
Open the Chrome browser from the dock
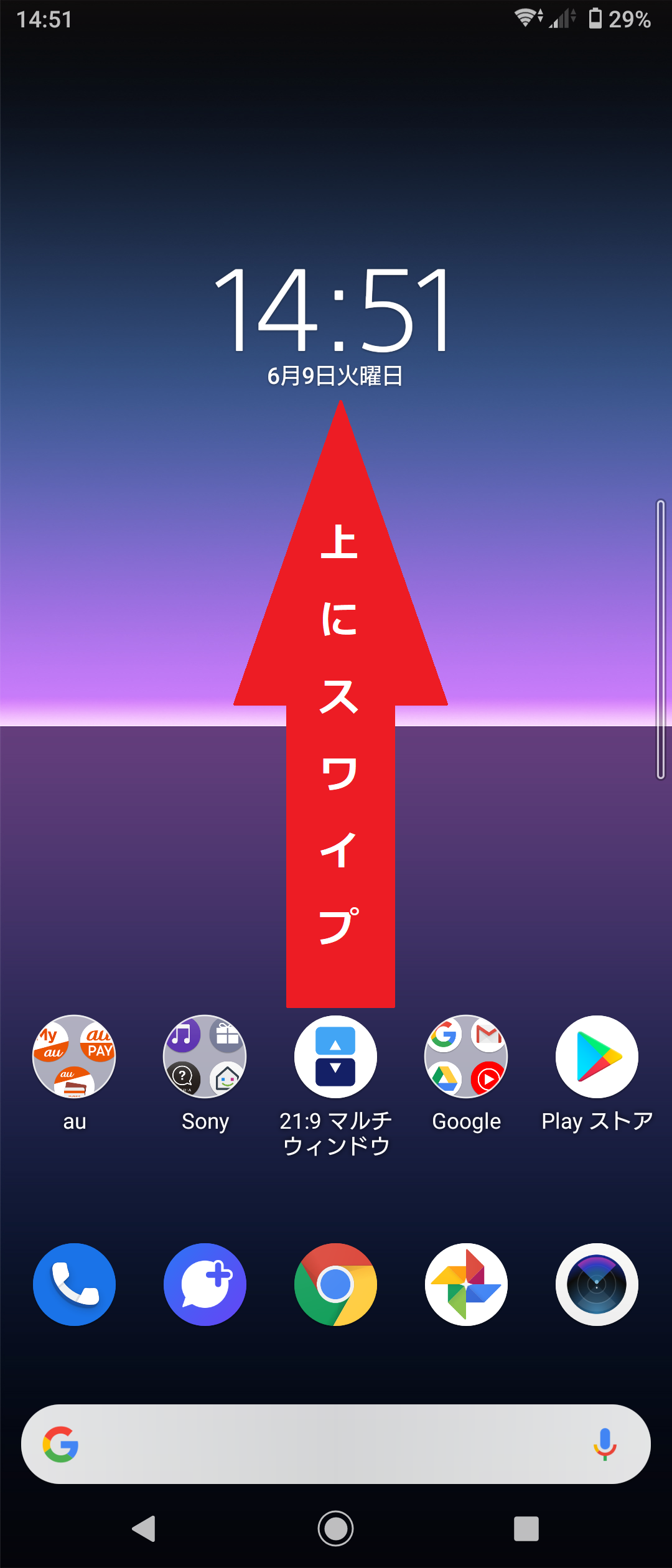(x=335, y=1285)
